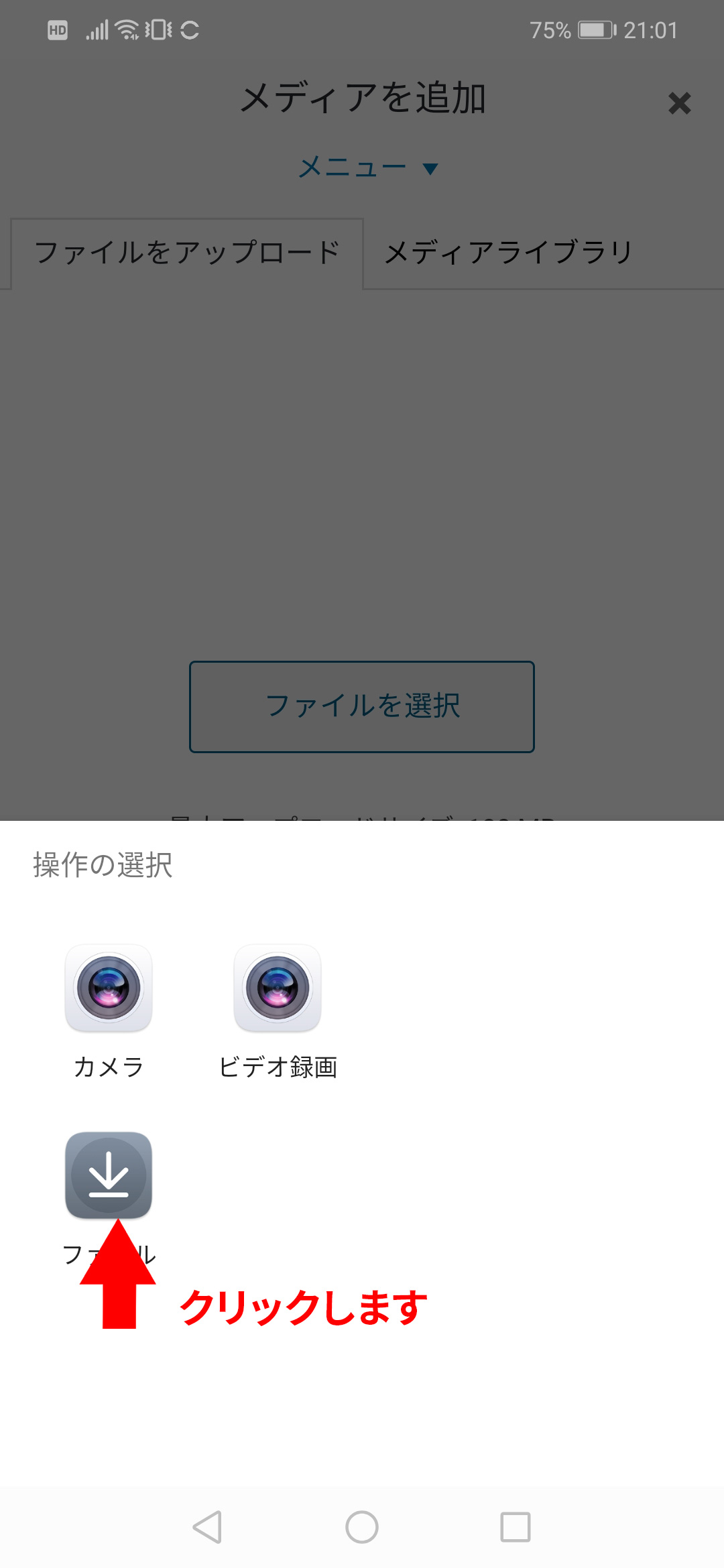Tap the ファイルを選択 button

[362, 706]
